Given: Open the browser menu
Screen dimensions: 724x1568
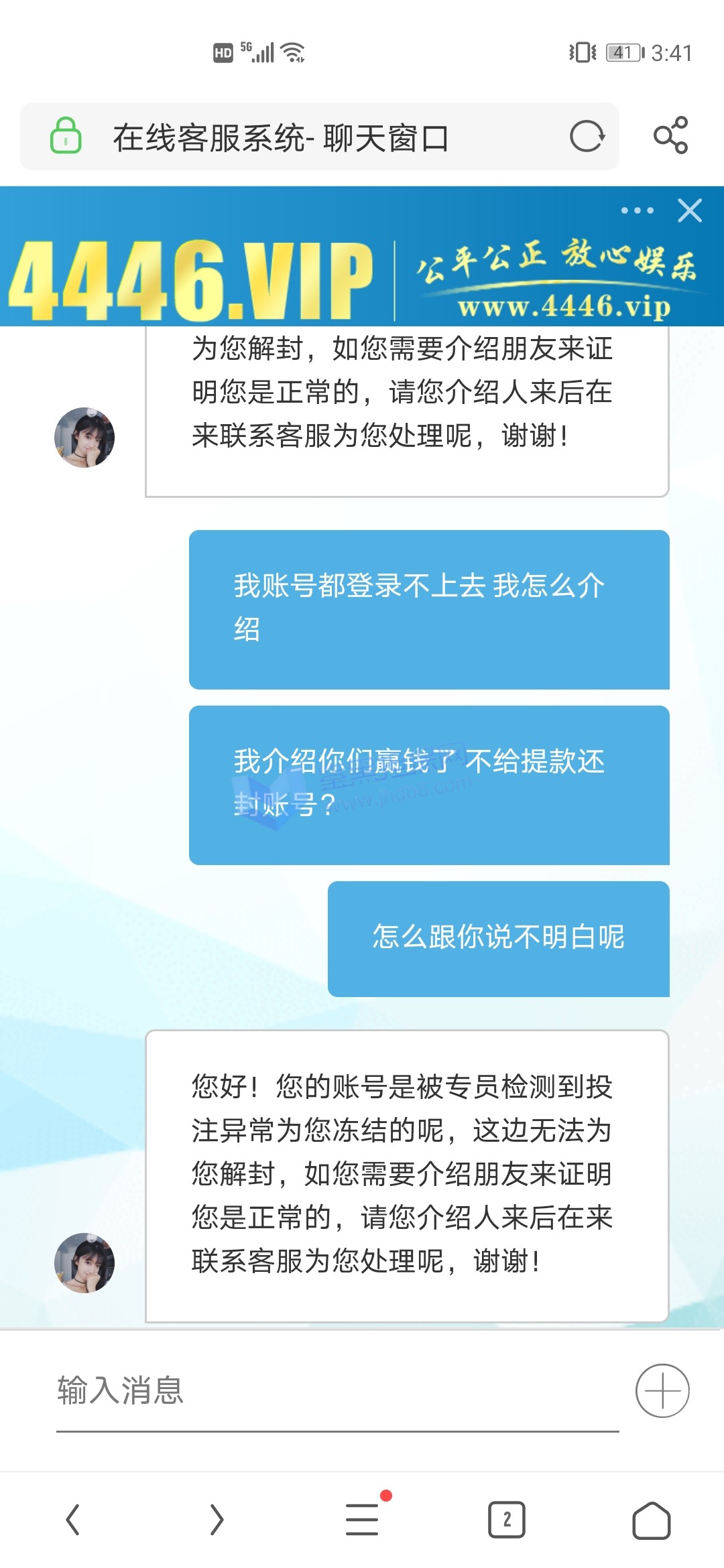Looking at the screenshot, I should (363, 1519).
